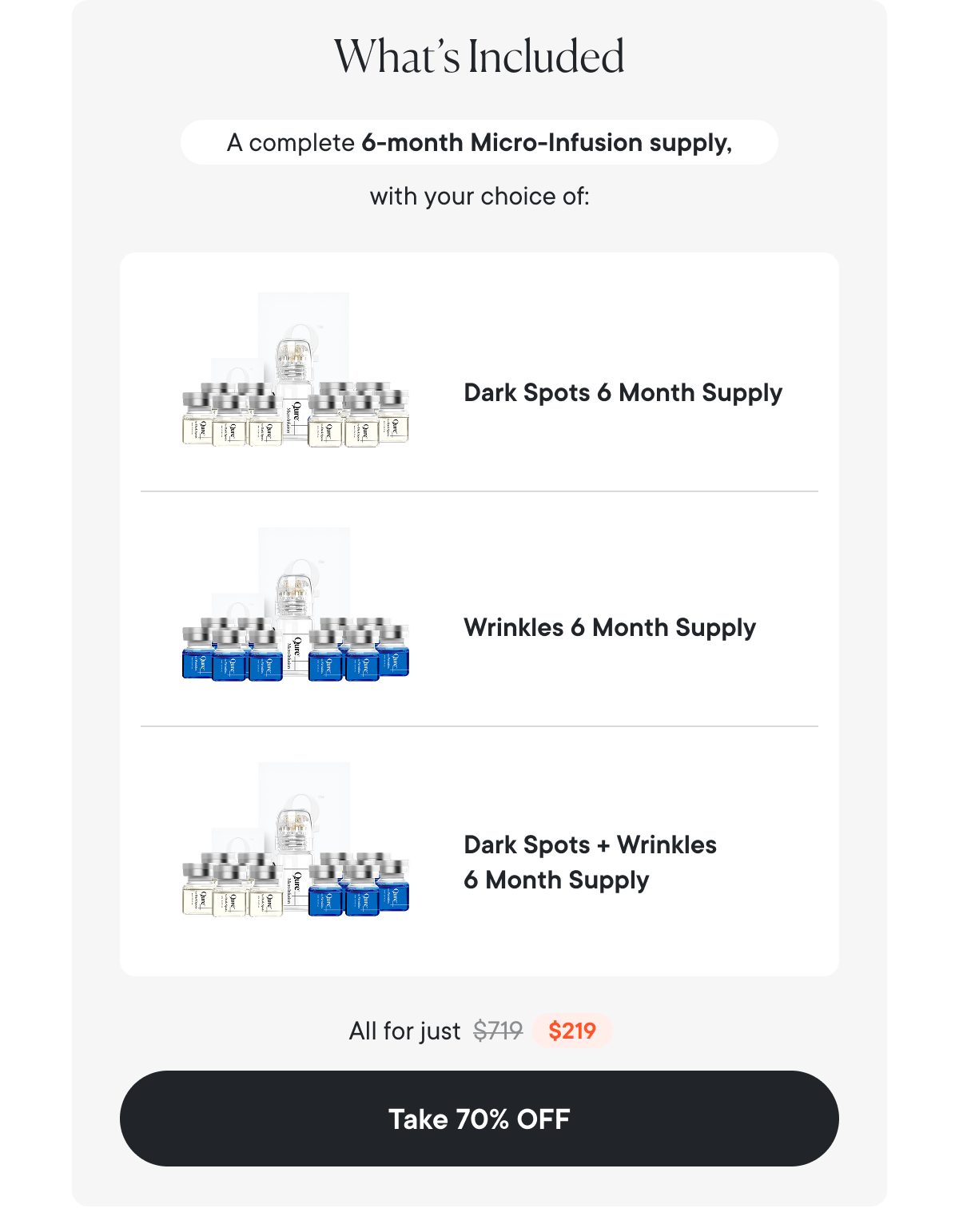Select the Dark Spots 6 Month Supply option
This screenshot has width=959, height=1232.
click(623, 392)
